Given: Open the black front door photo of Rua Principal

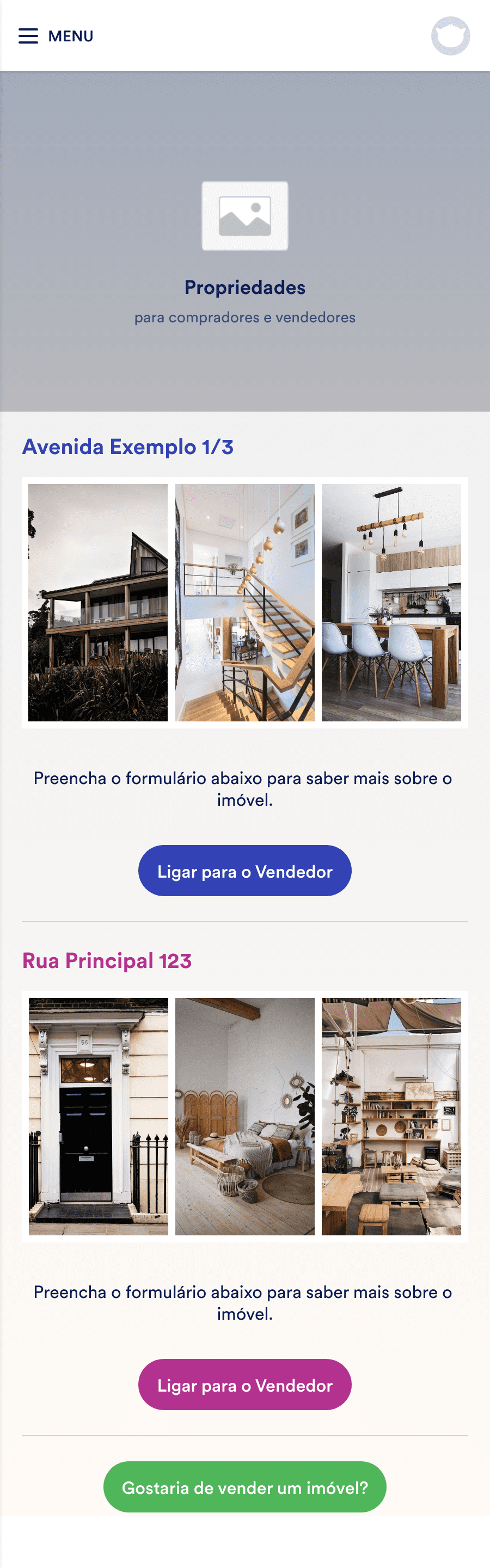Looking at the screenshot, I should (x=98, y=1116).
